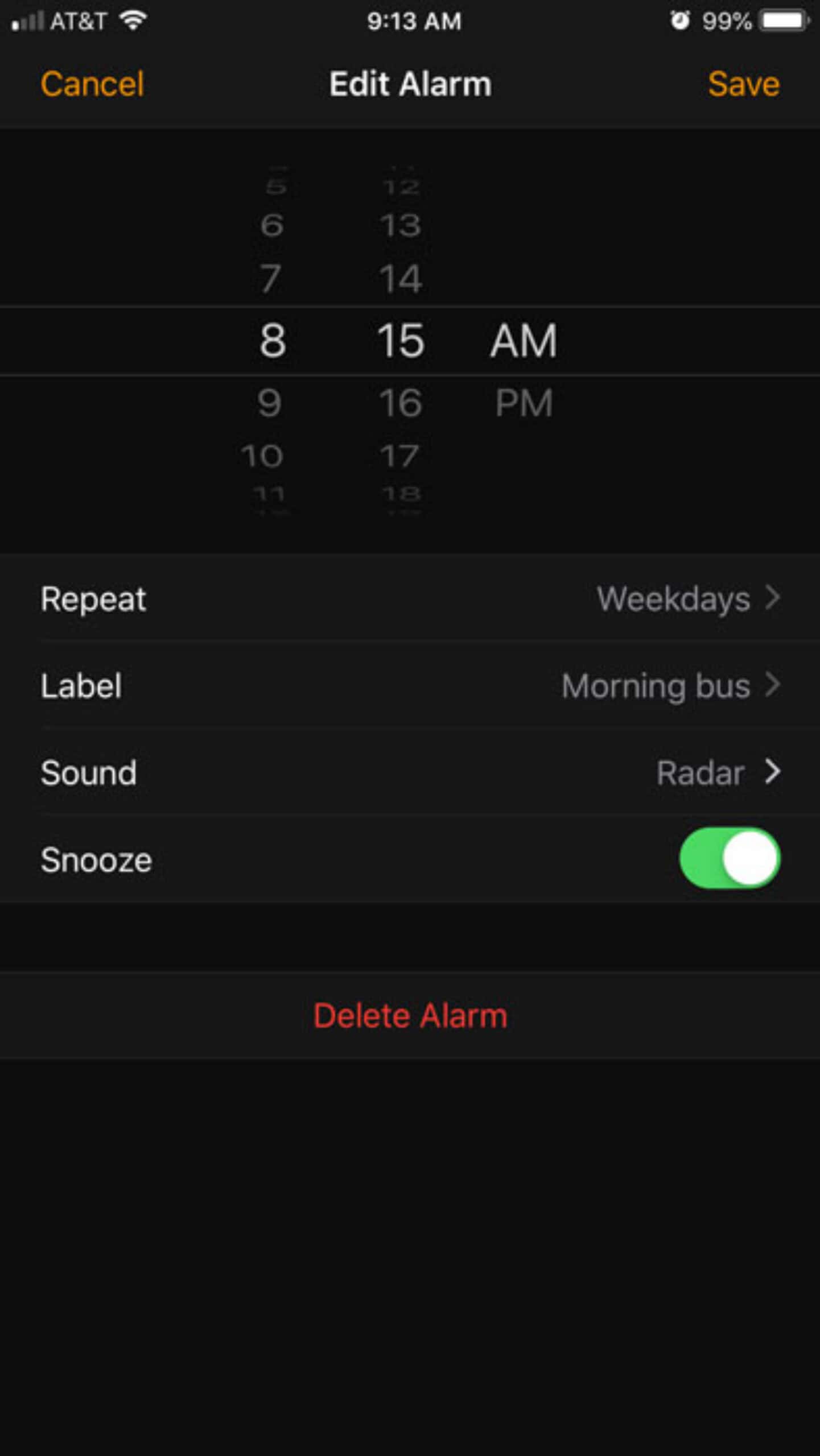820x1456 pixels.
Task: Select hour 9 in the picker
Action: point(270,403)
